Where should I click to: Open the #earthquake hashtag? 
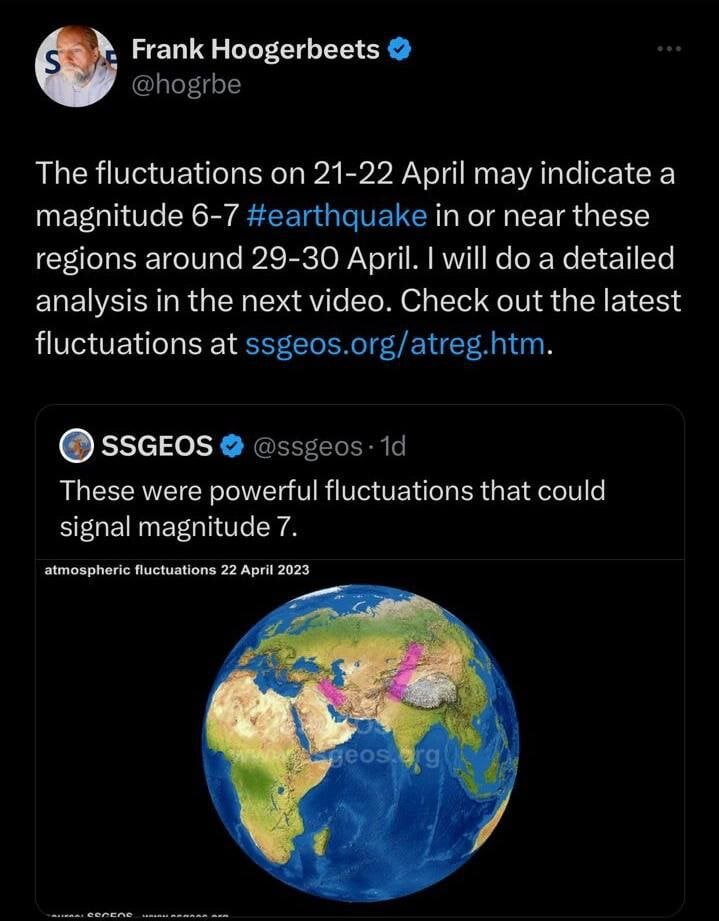(349, 215)
